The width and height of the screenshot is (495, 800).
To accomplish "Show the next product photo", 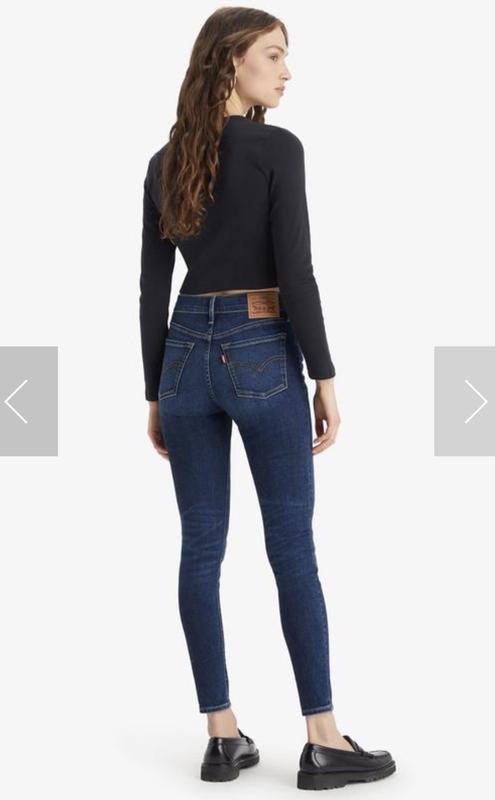I will click(x=465, y=401).
